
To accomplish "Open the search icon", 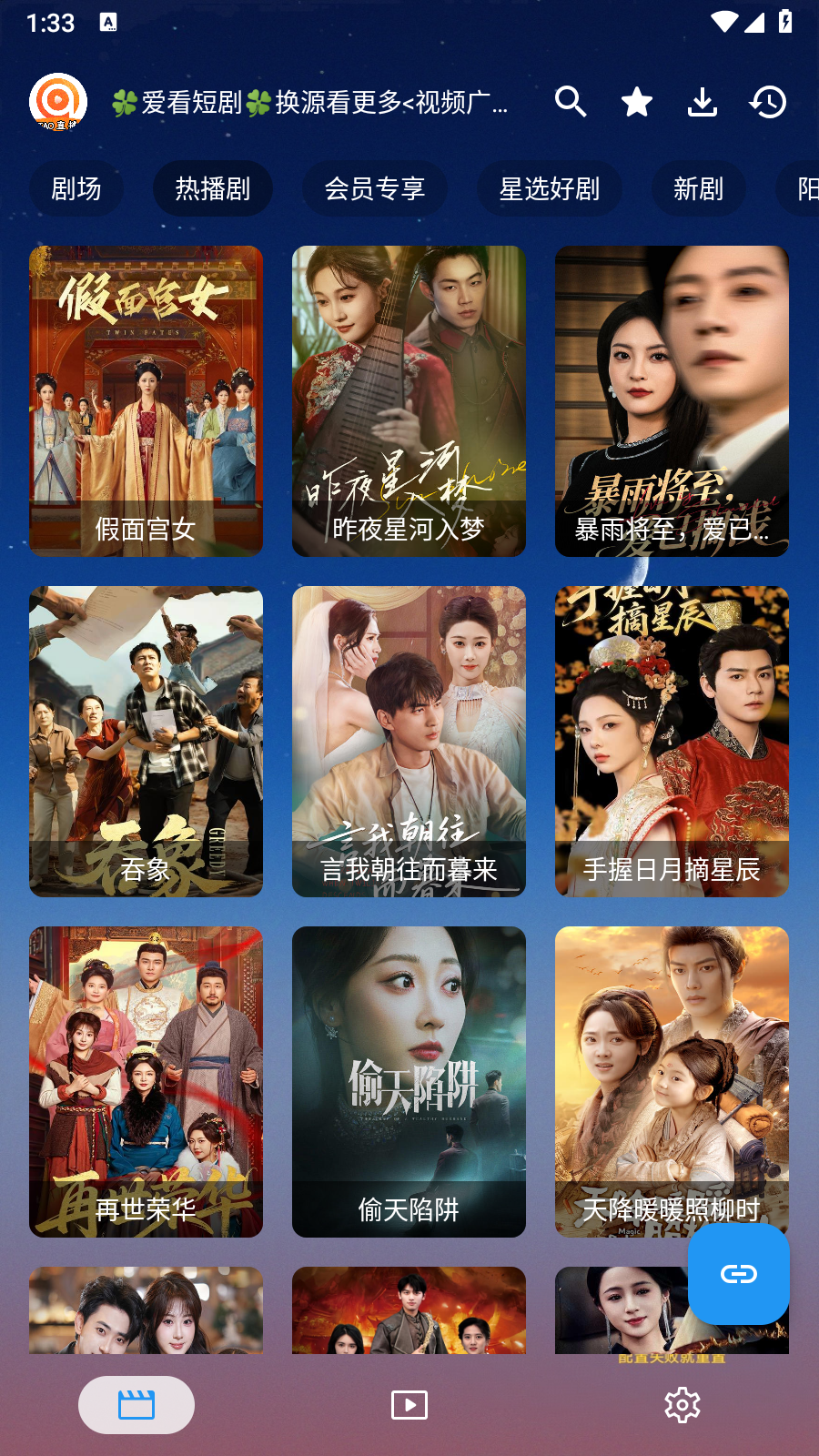I will (x=571, y=102).
